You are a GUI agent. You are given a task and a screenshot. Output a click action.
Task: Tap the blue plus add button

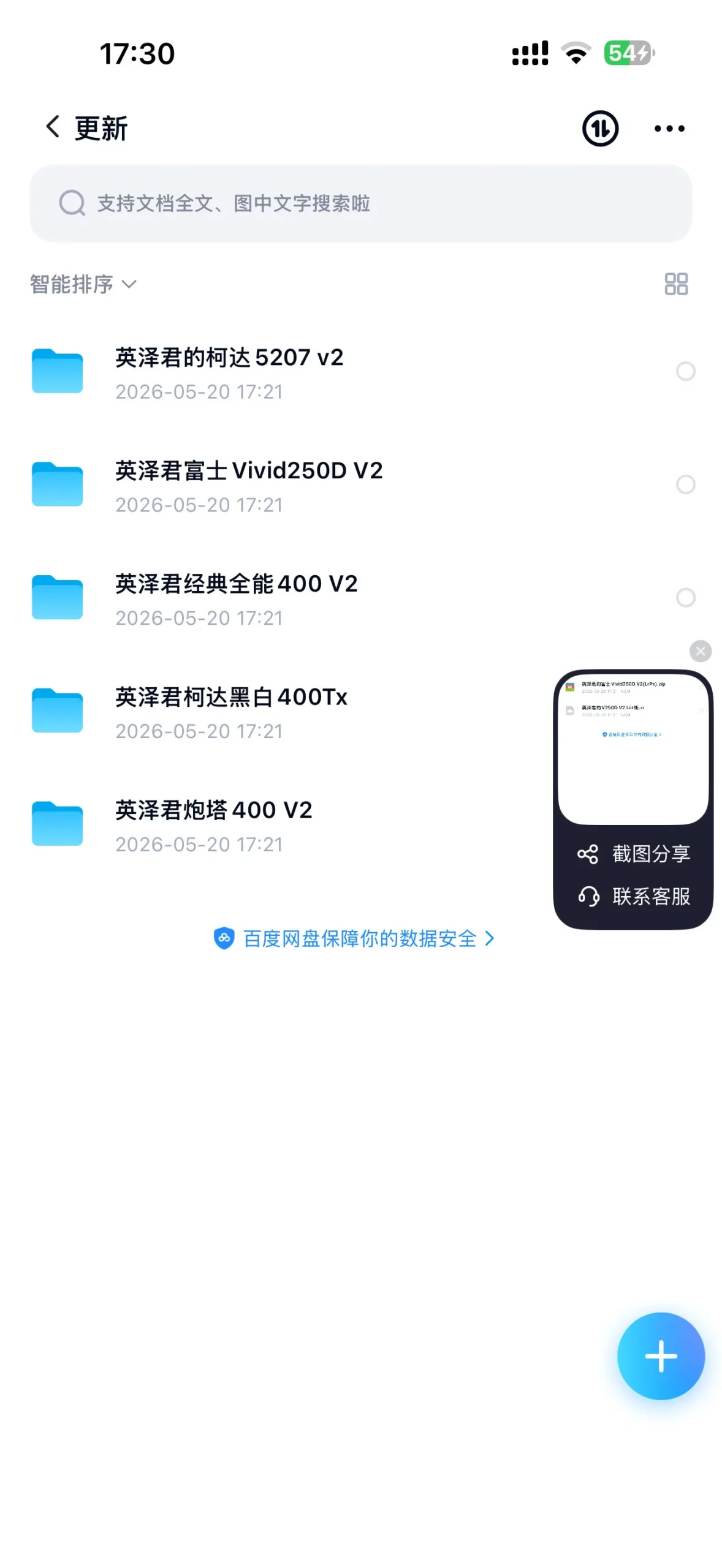point(660,1355)
